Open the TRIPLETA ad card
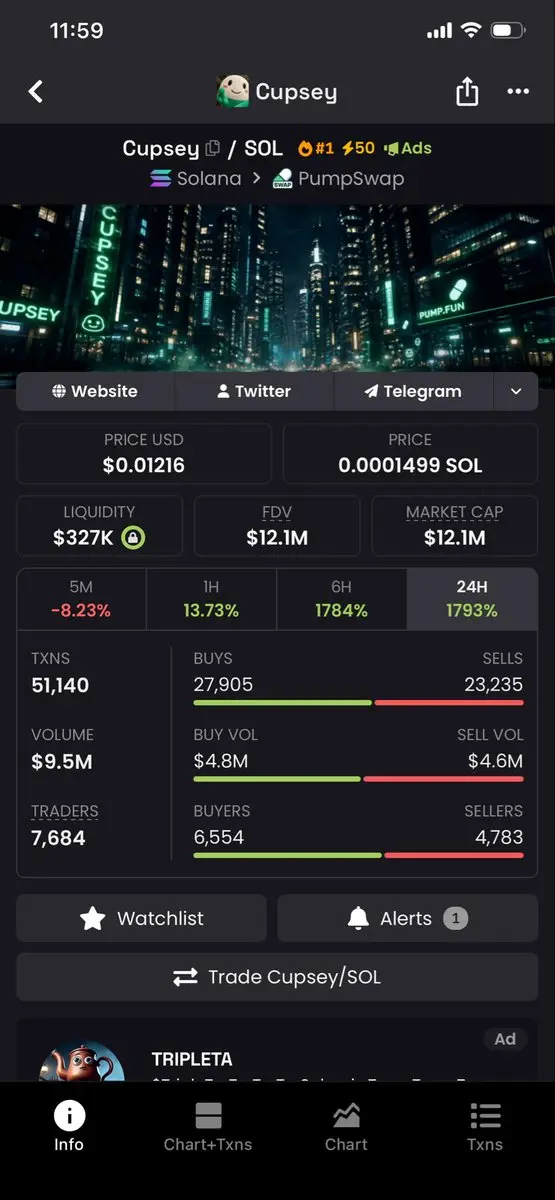 tap(277, 1050)
